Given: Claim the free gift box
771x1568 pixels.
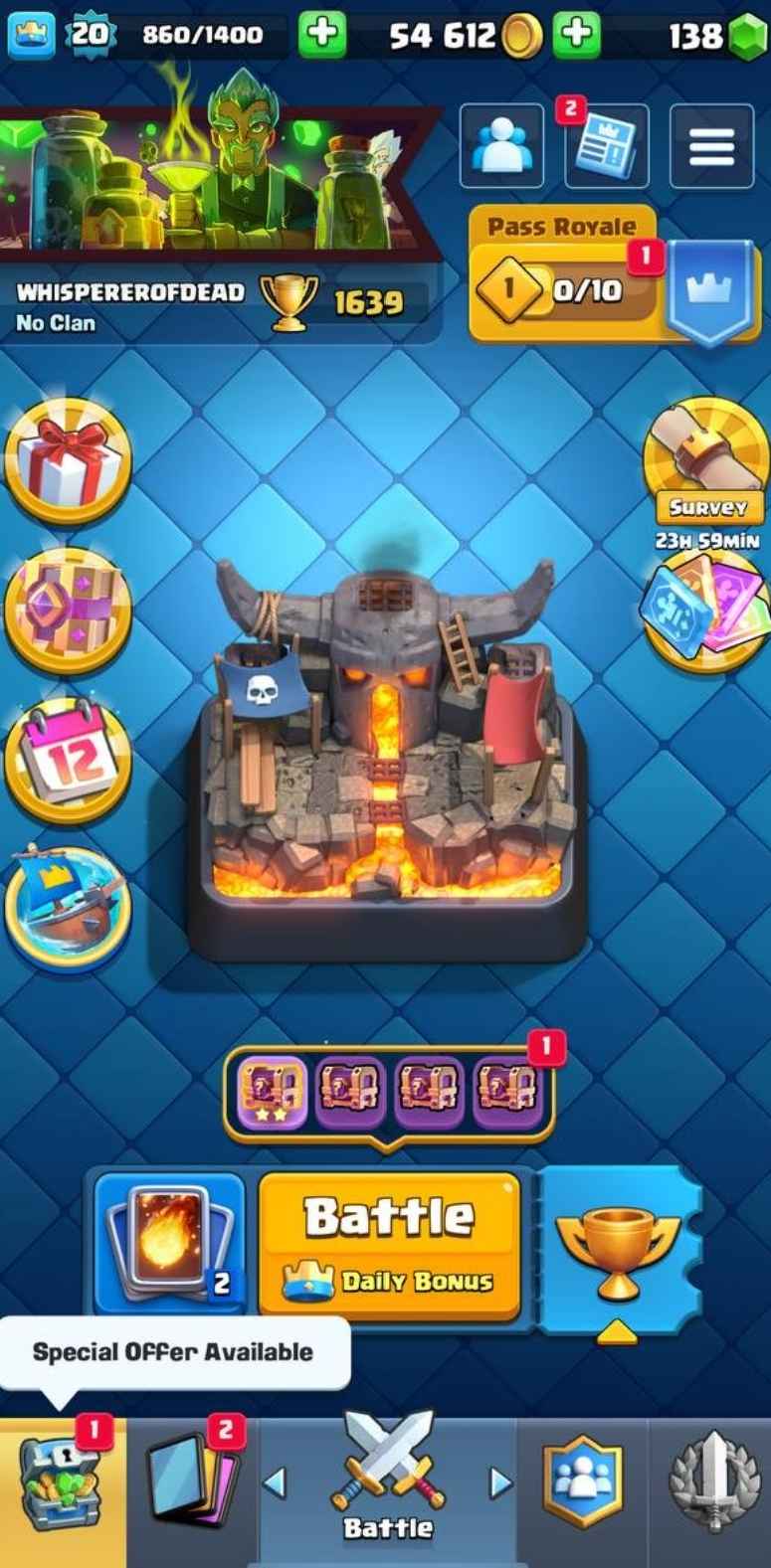Looking at the screenshot, I should point(68,461).
